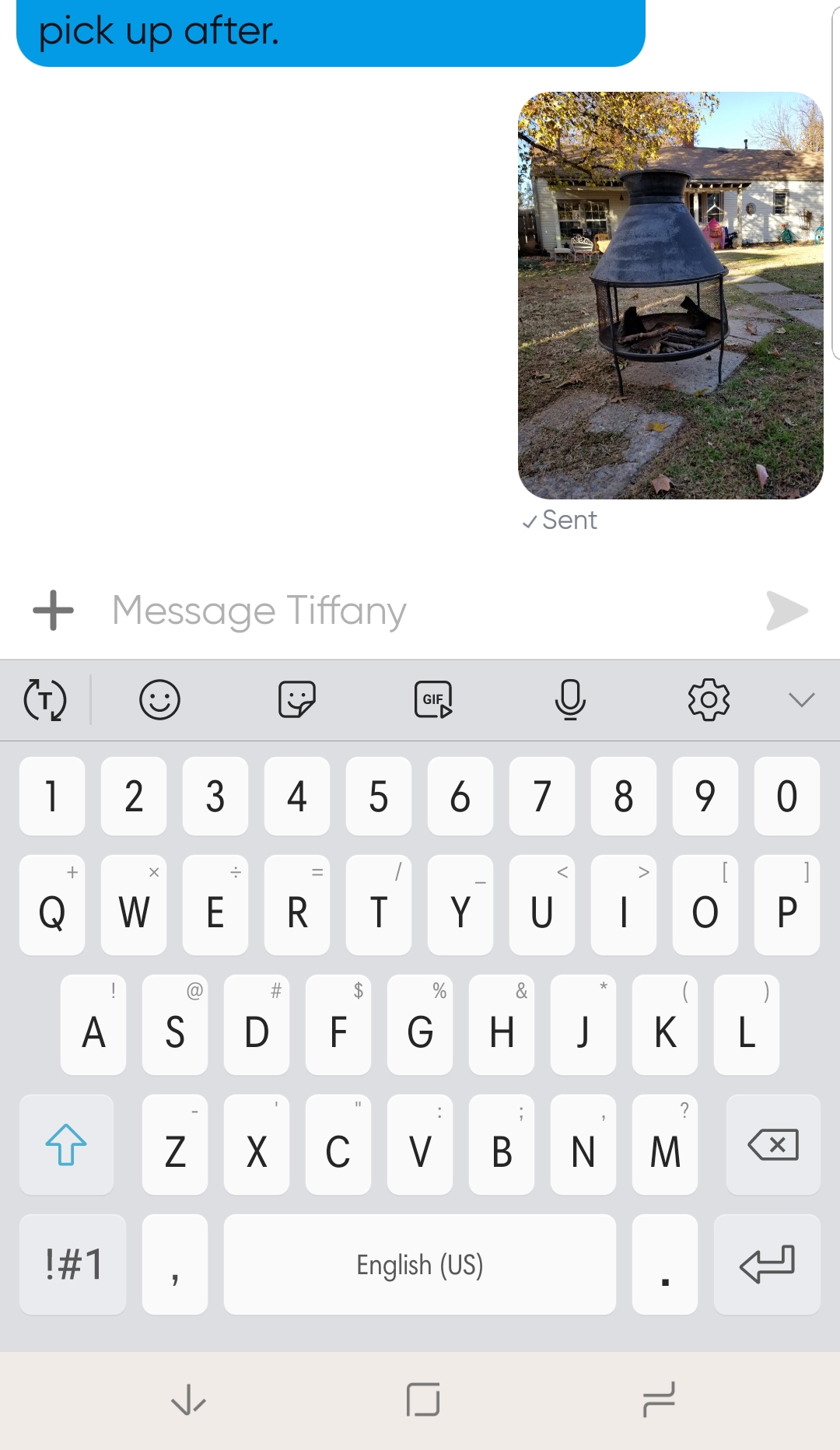
Task: Open the emoji picker on the keyboard
Action: (x=159, y=699)
